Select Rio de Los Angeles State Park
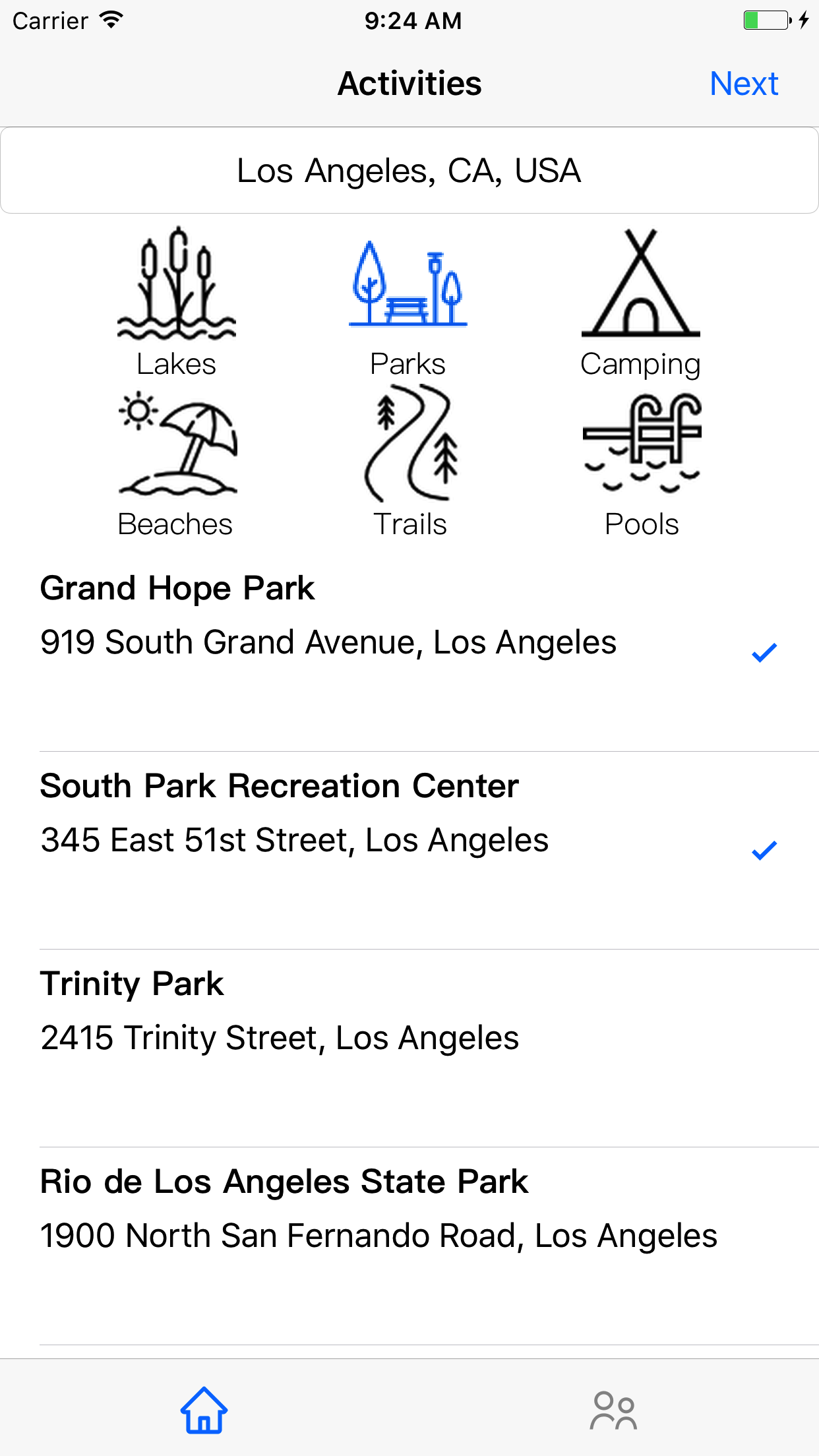Image resolution: width=819 pixels, height=1456 pixels. point(409,1245)
